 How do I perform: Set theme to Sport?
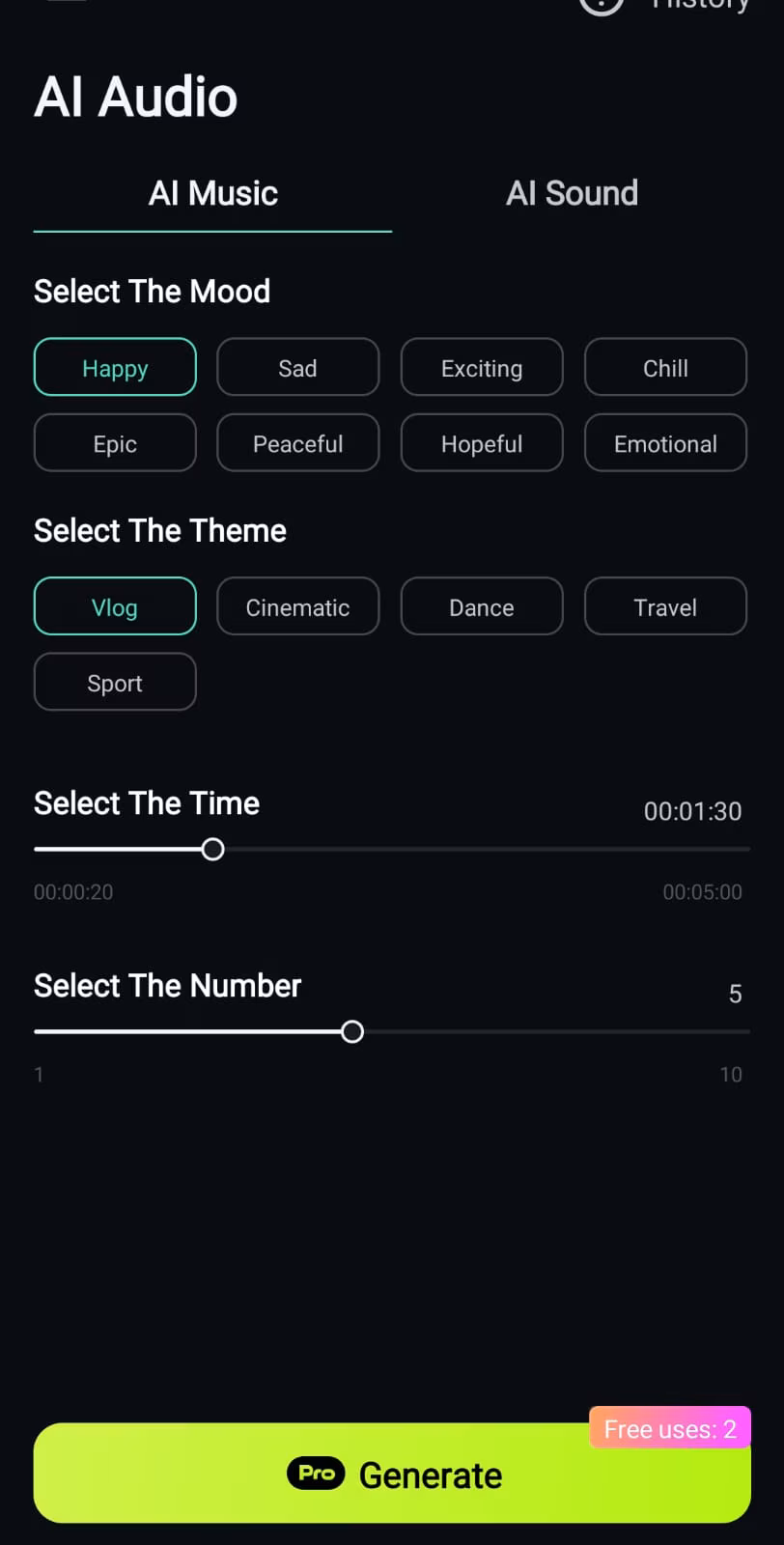115,682
